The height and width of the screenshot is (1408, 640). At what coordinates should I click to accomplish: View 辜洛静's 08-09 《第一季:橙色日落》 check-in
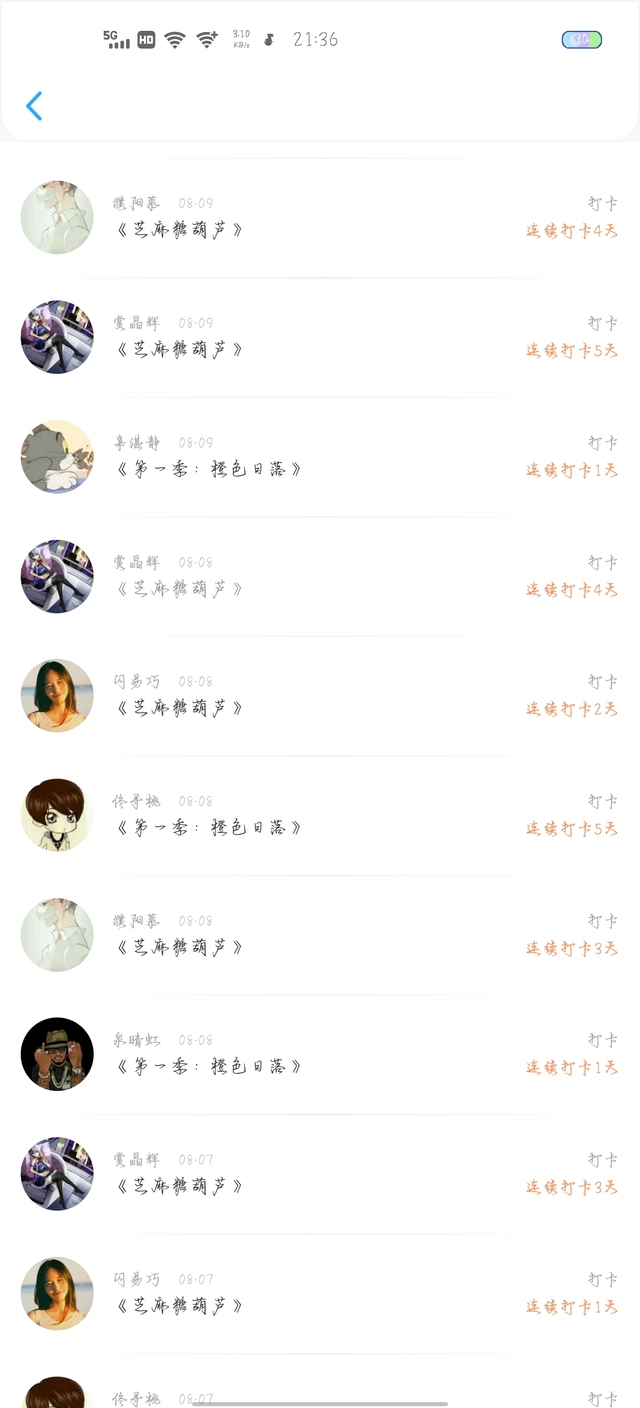(320, 456)
